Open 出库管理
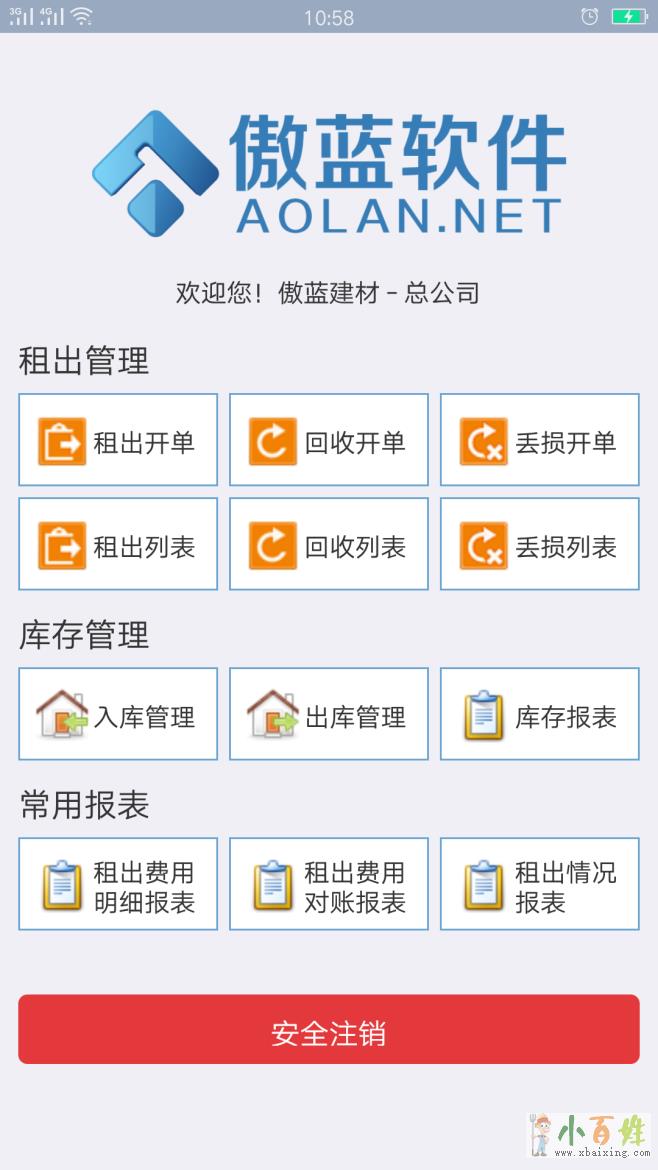 329,715
